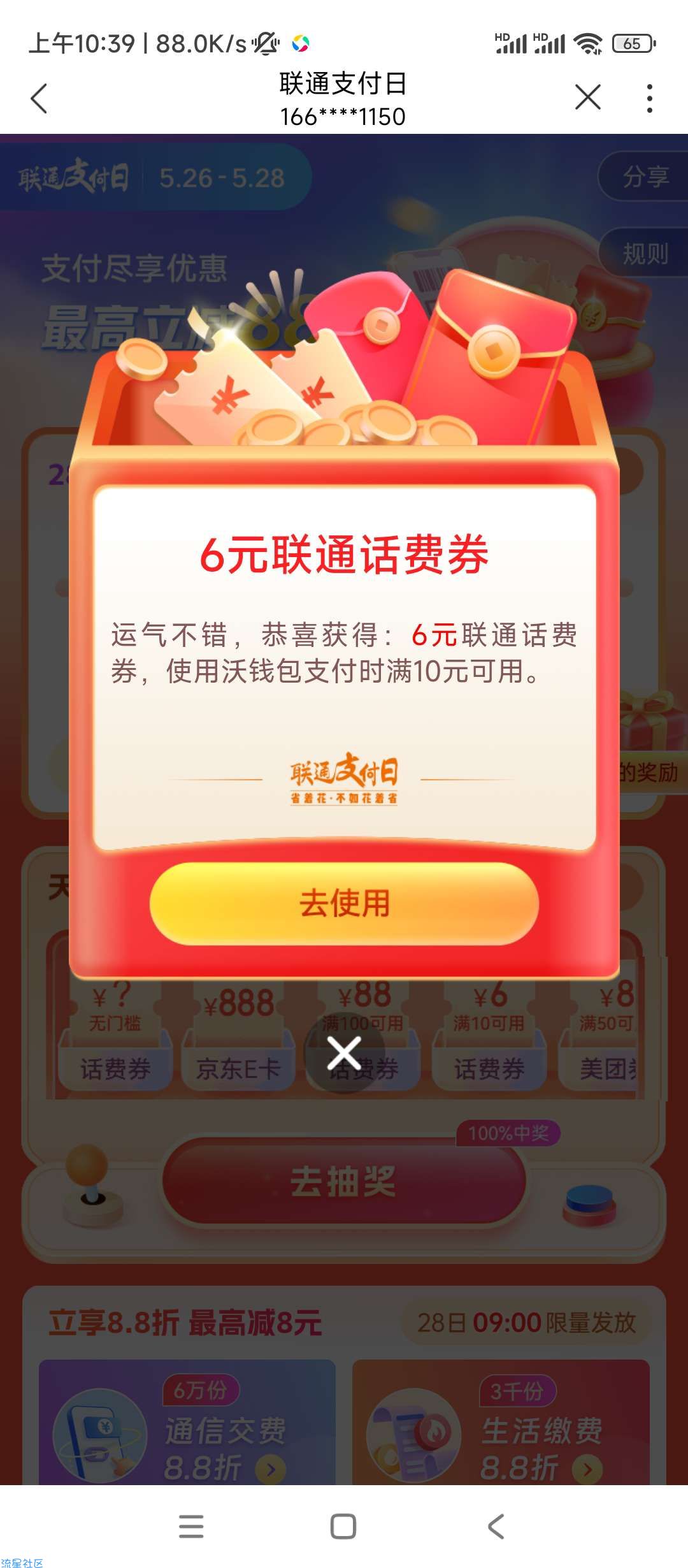This screenshot has height=1568, width=688.
Task: Open recent apps from navigation bar
Action: point(191,1526)
